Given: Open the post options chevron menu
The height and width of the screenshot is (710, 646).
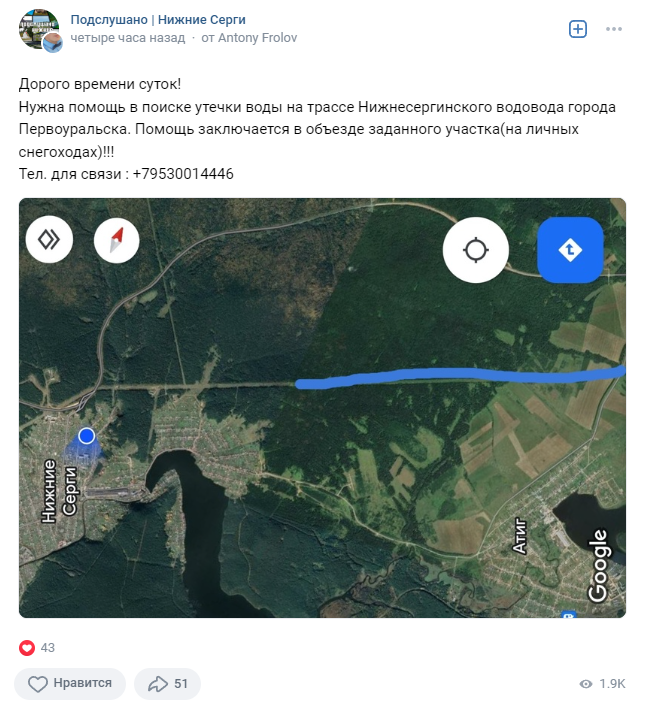Looking at the screenshot, I should click(x=614, y=29).
